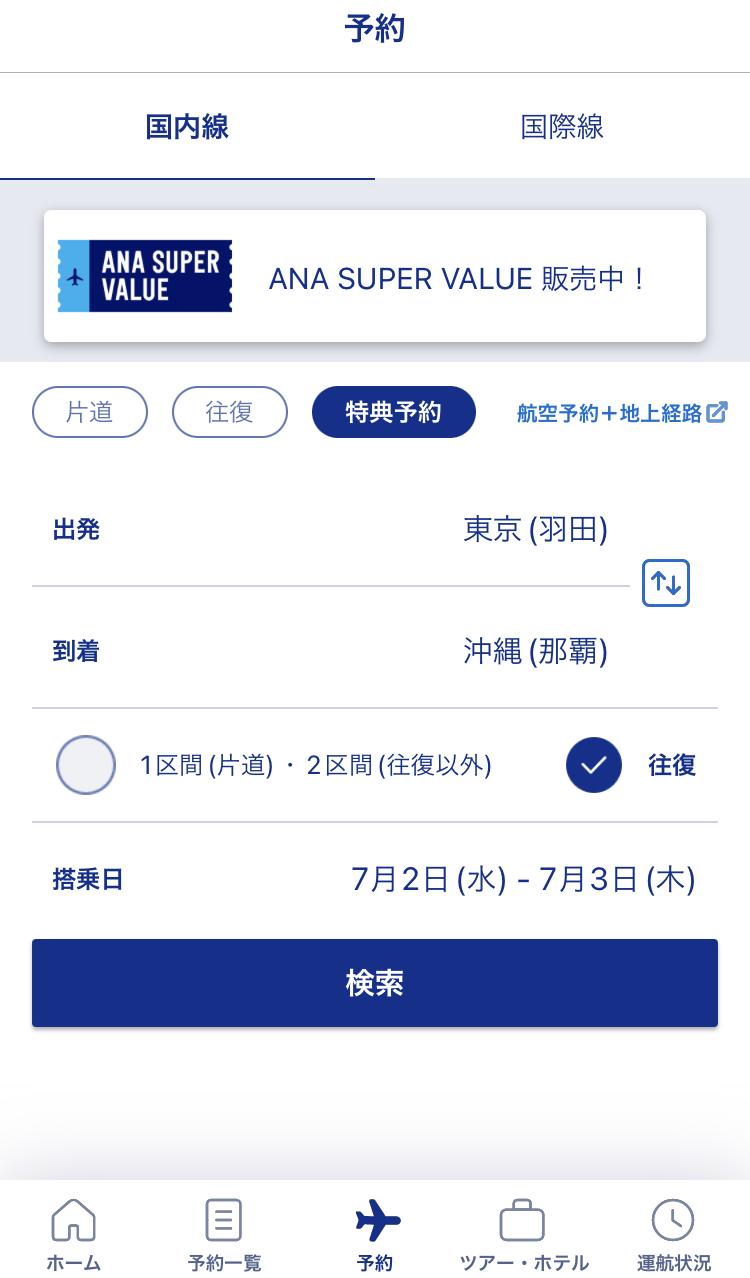Change departure airport 東京 (羽田)
The width and height of the screenshot is (750, 1278).
(330, 529)
